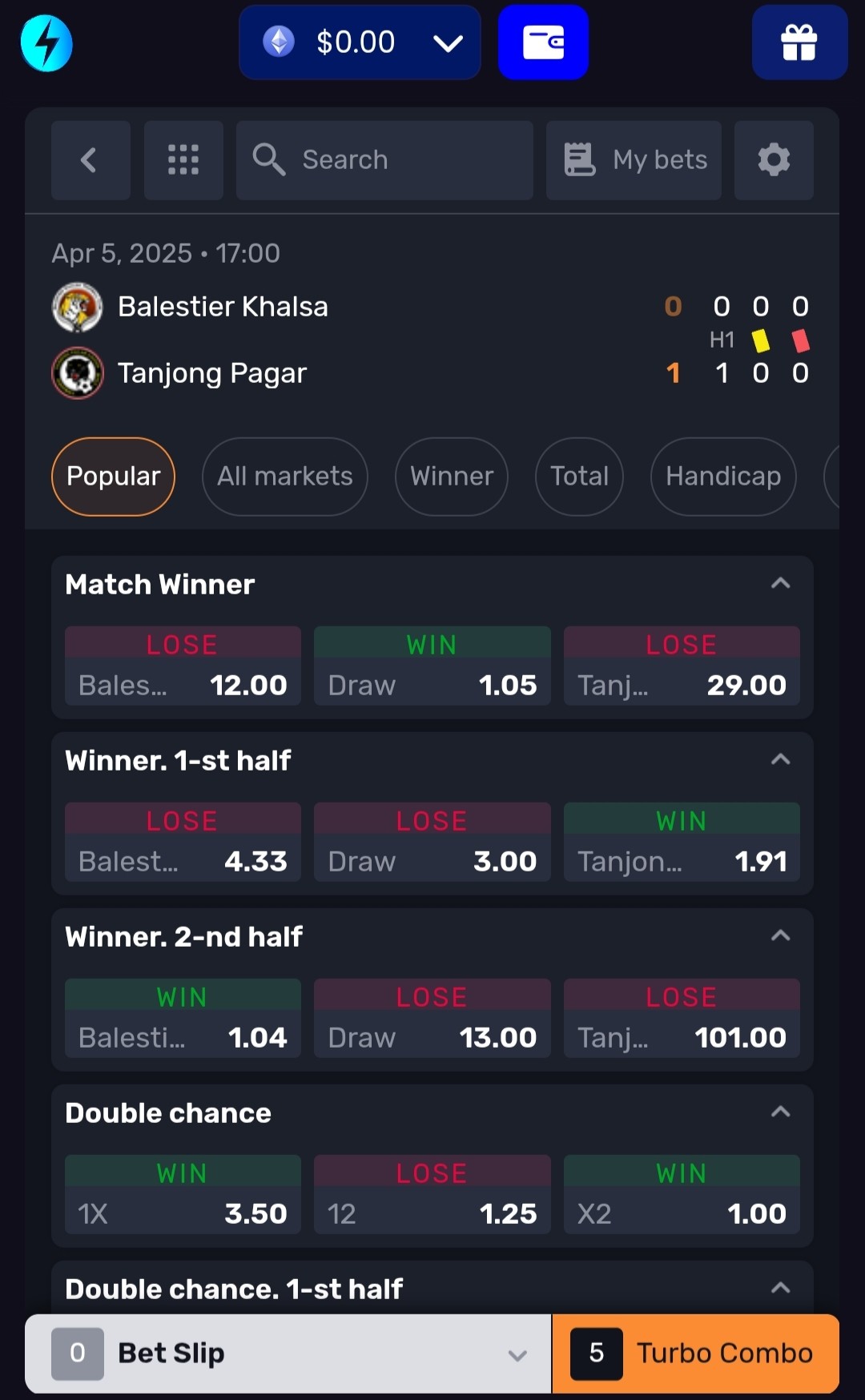
Task: Open the wallet button
Action: [x=543, y=42]
